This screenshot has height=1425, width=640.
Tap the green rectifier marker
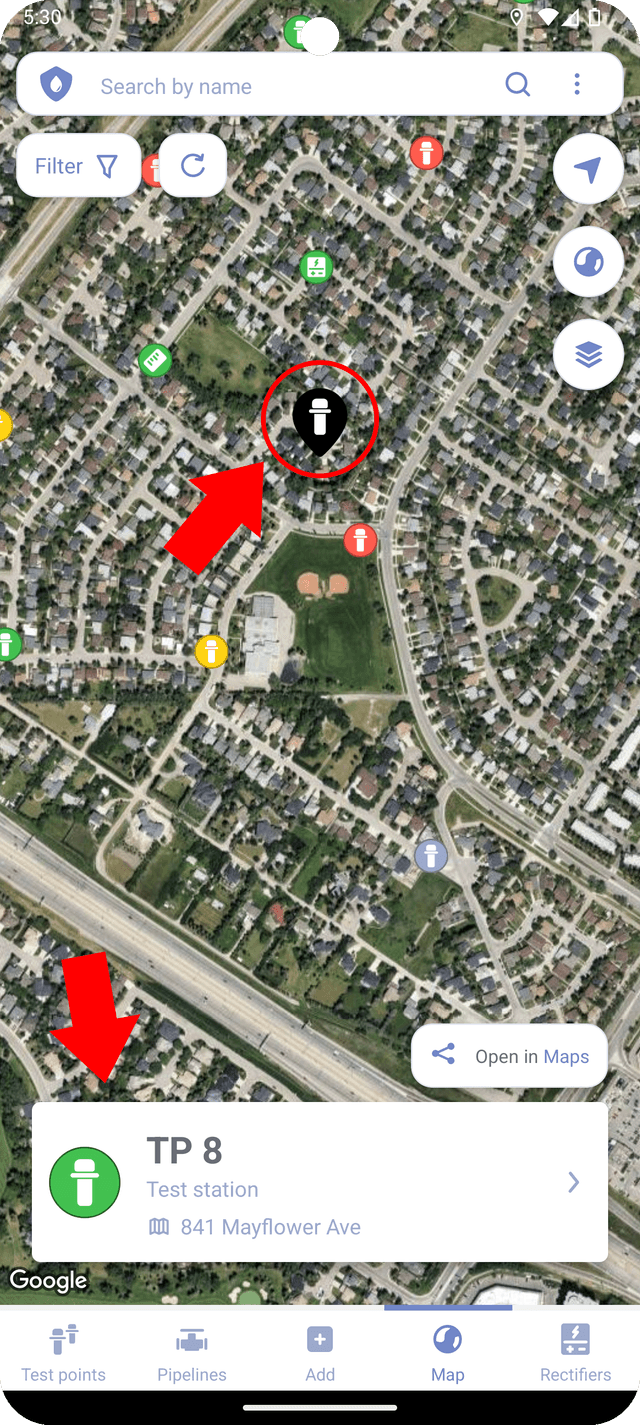click(317, 267)
